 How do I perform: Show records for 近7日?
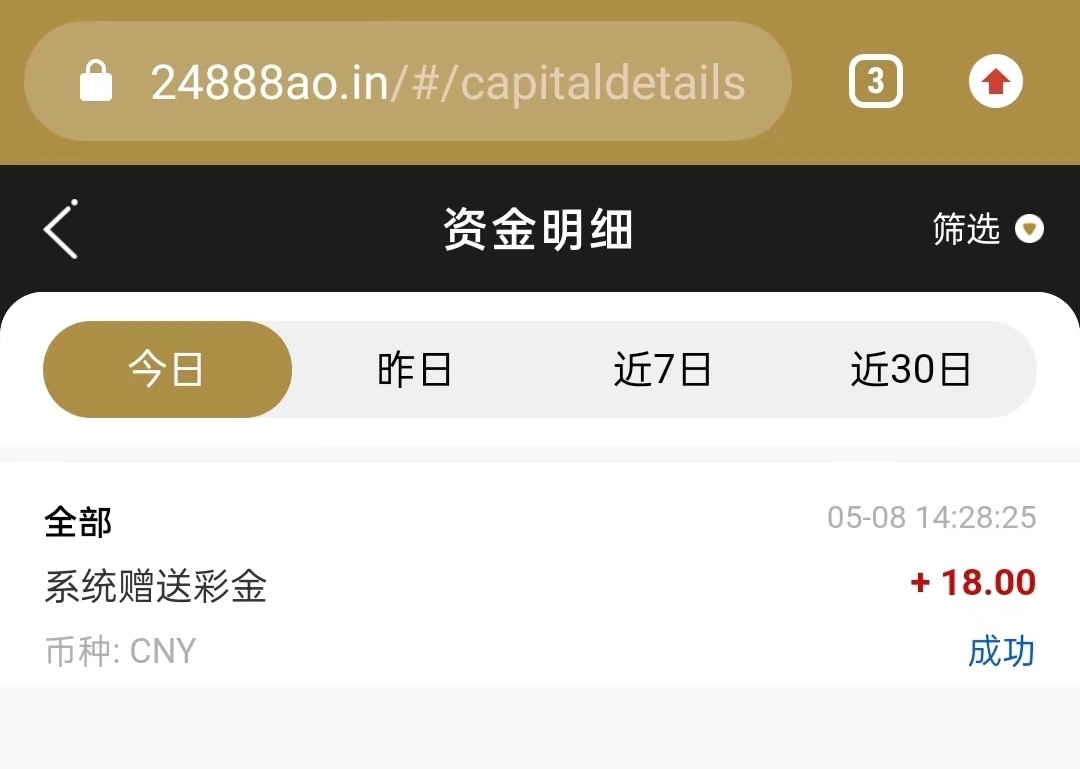662,370
